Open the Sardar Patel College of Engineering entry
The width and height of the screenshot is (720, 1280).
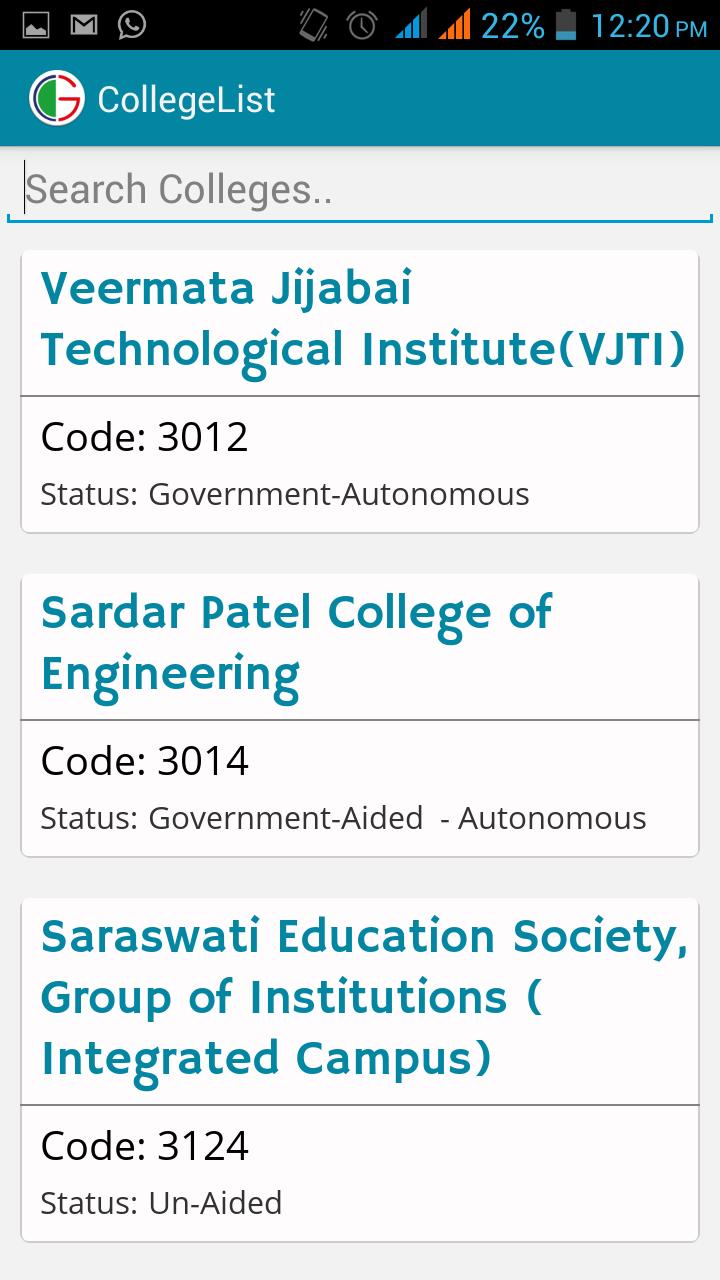(360, 642)
